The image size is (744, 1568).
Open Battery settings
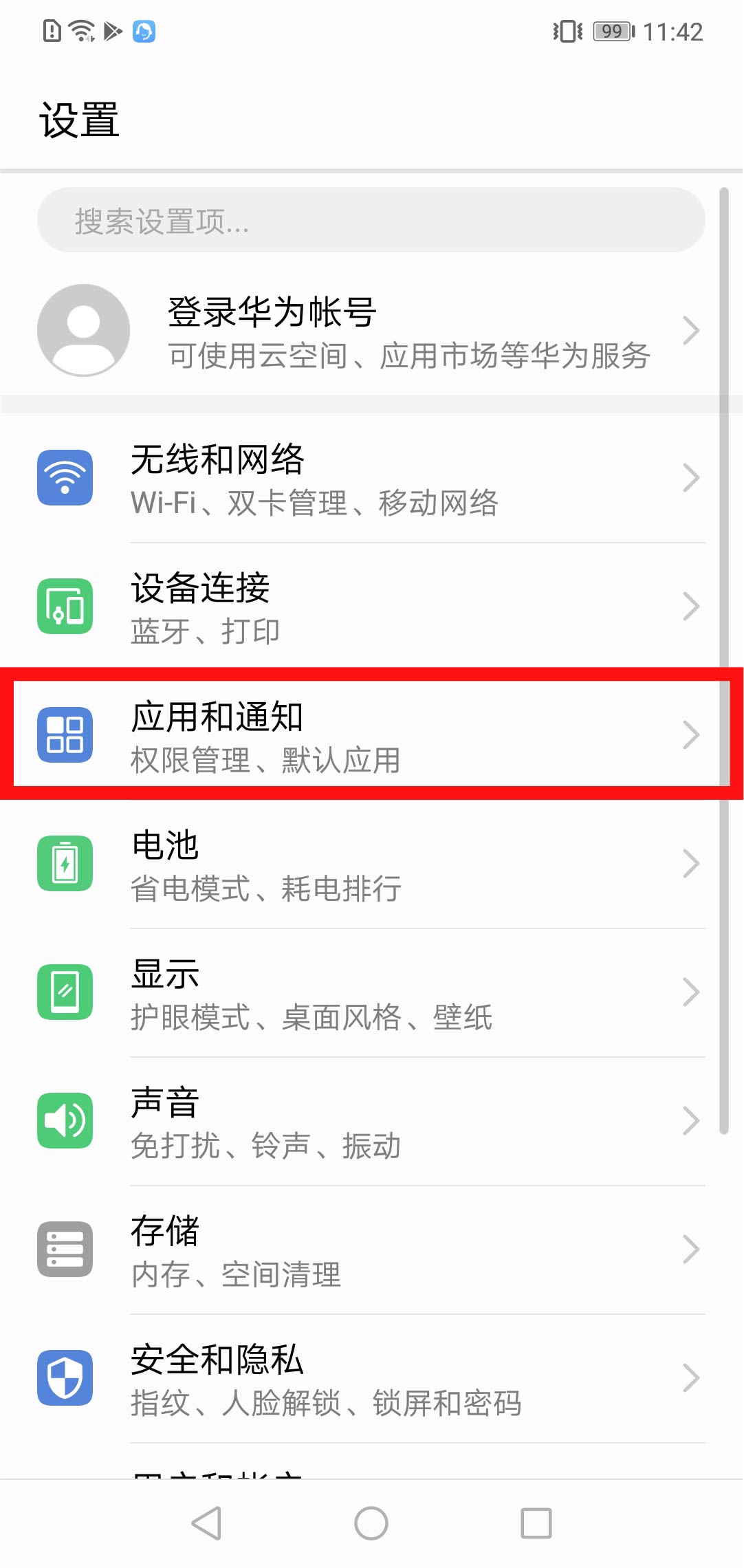(x=371, y=864)
